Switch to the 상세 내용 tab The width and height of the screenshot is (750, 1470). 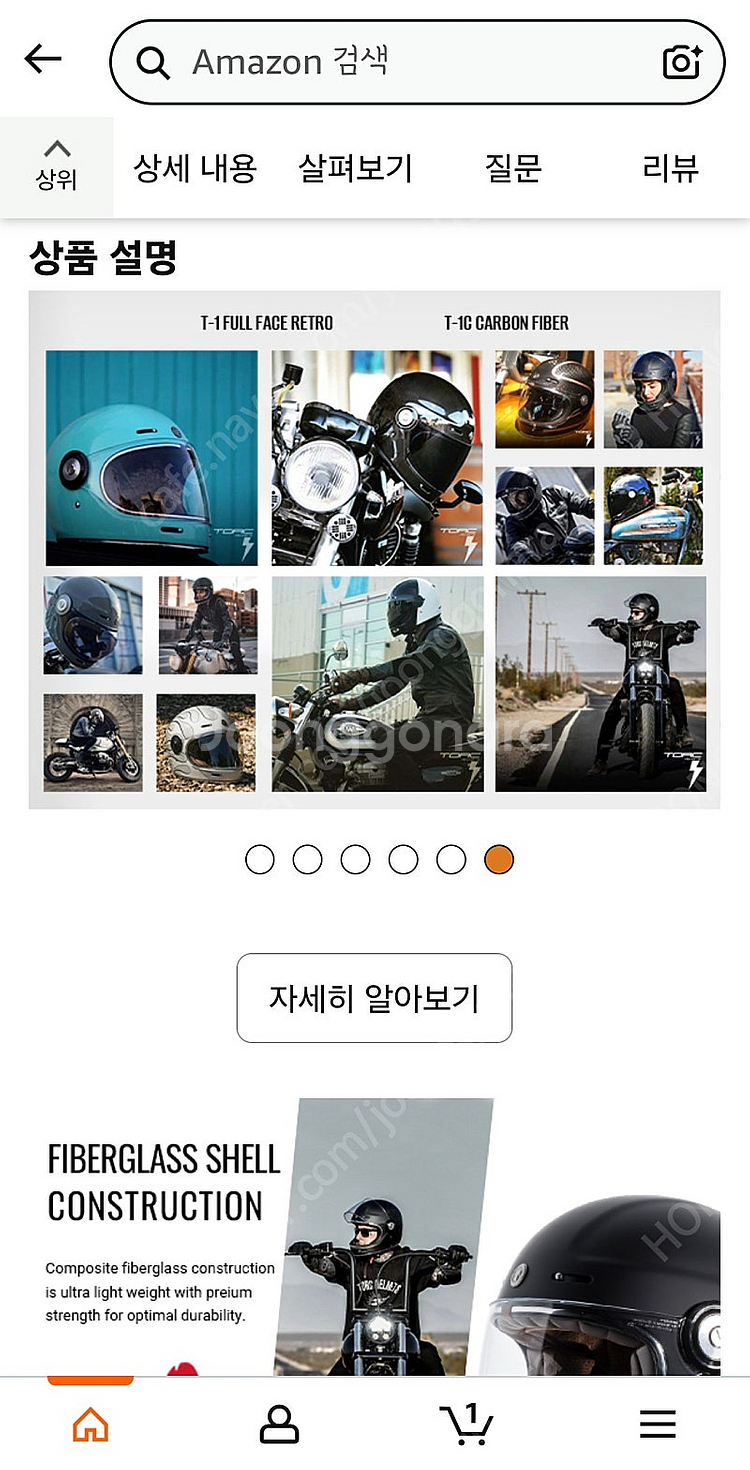click(195, 168)
